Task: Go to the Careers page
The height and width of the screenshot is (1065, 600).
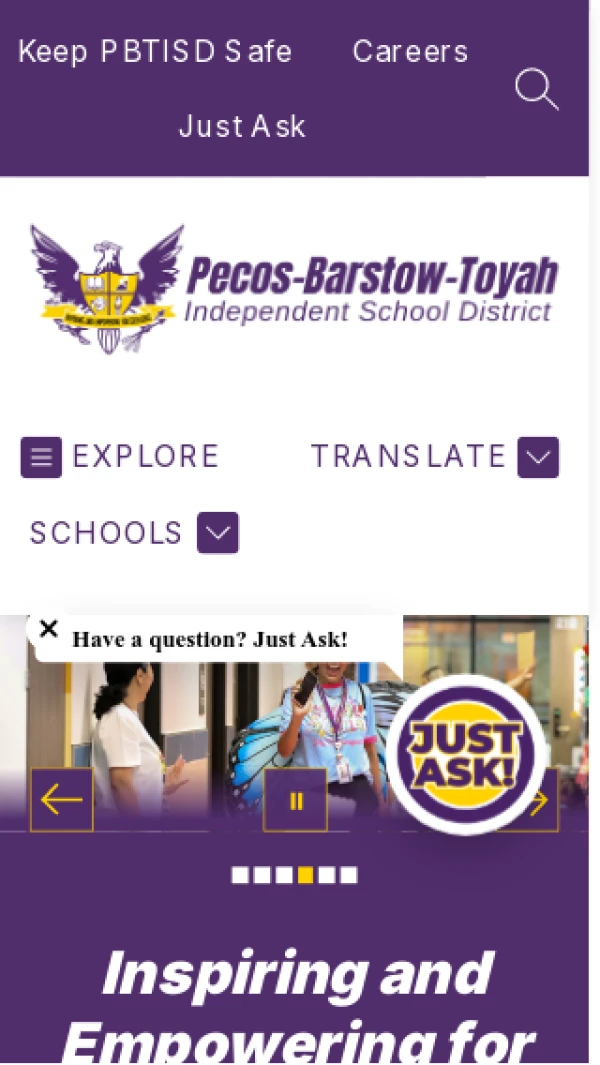Action: (x=410, y=51)
